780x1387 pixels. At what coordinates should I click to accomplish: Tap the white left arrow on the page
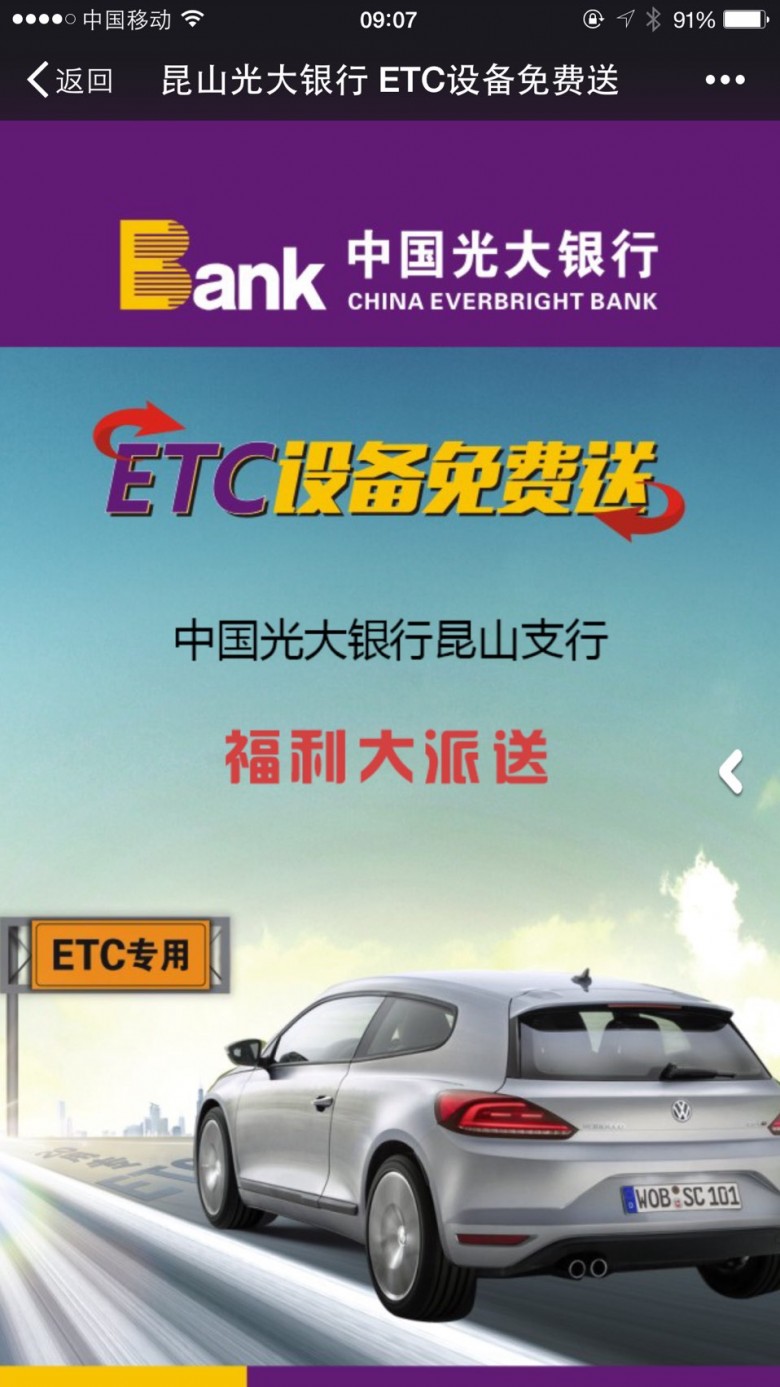coord(732,772)
